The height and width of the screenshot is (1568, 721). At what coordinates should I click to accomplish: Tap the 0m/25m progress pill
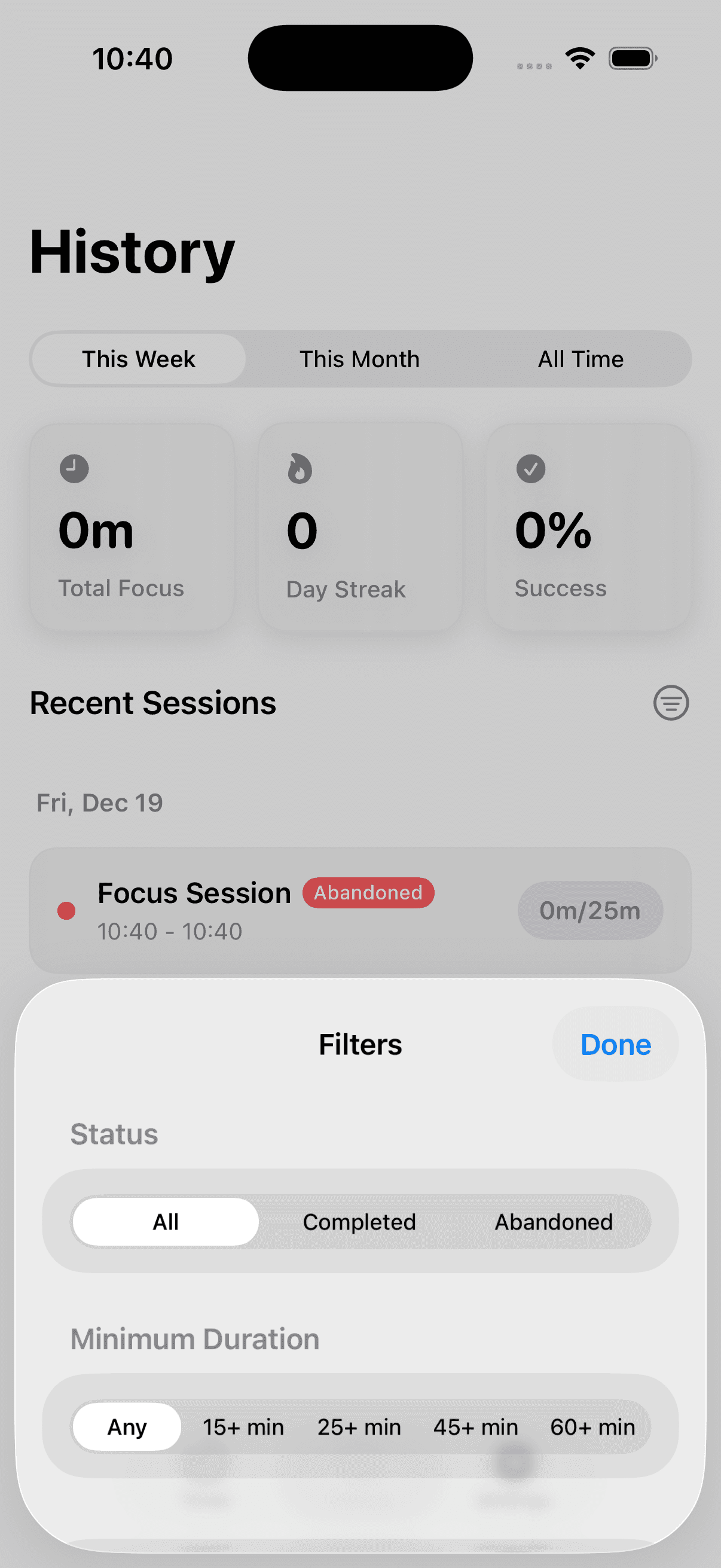(589, 911)
